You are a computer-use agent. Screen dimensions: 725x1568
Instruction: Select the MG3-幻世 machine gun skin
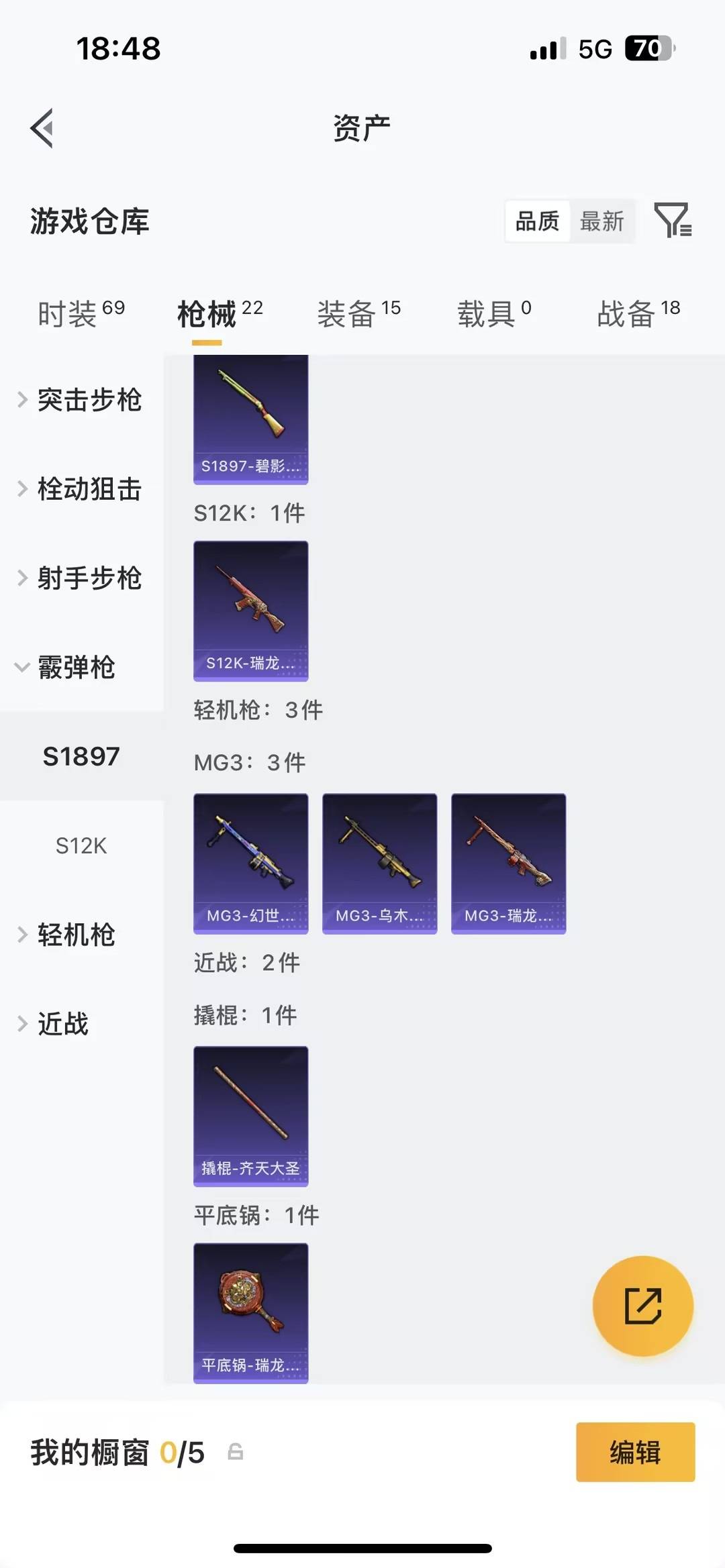pyautogui.click(x=250, y=862)
